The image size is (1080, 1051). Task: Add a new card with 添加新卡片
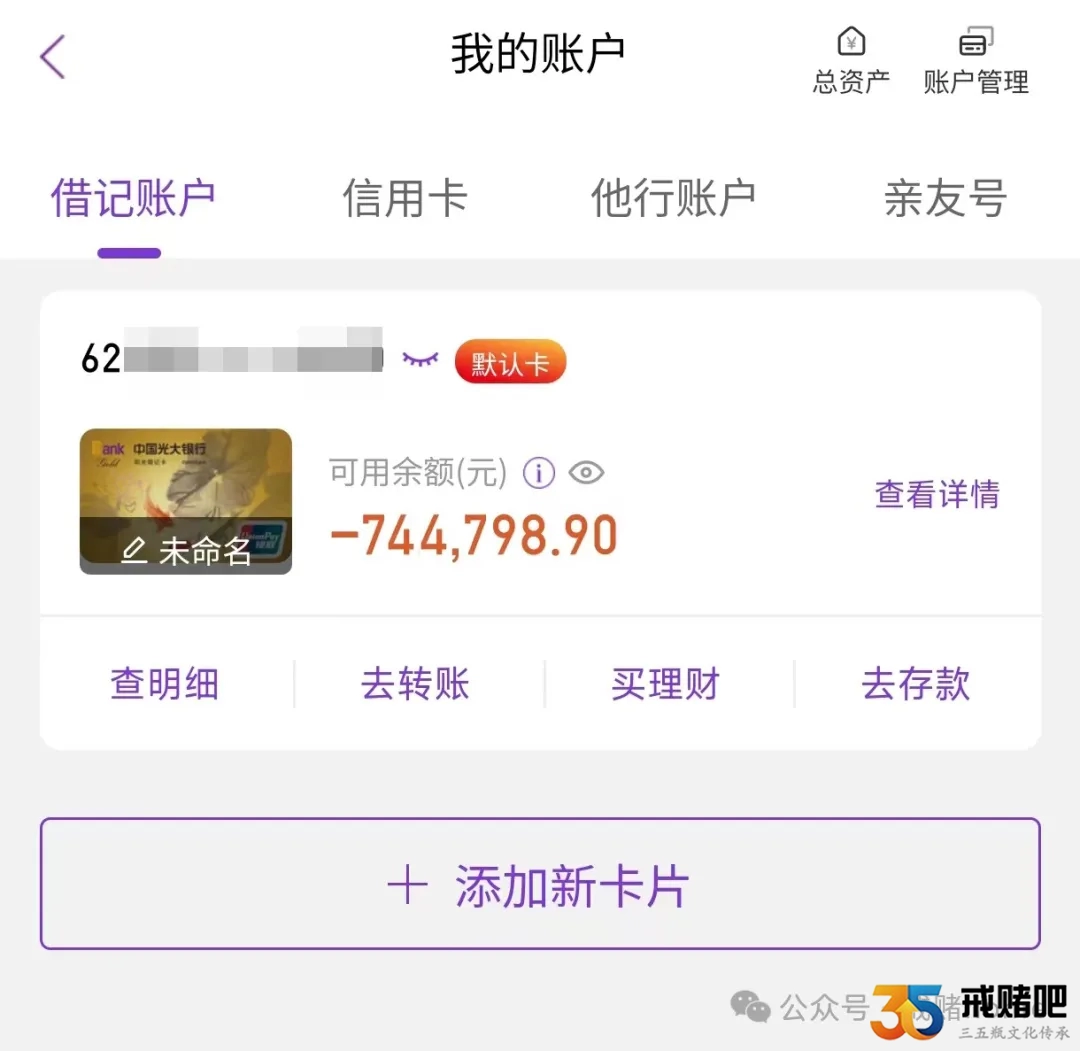[x=540, y=886]
